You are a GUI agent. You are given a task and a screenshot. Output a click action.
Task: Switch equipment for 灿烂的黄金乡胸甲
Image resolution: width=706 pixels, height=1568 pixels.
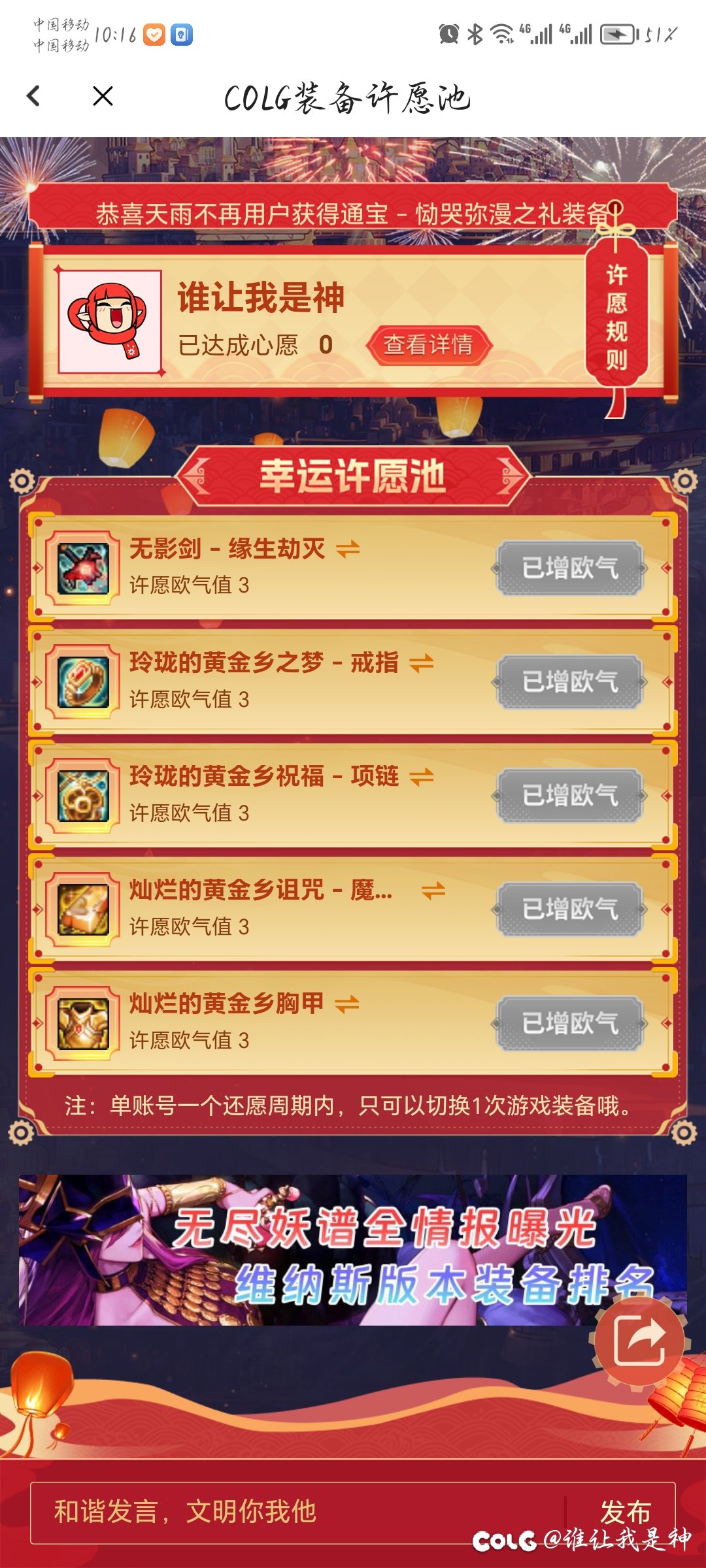347,1005
